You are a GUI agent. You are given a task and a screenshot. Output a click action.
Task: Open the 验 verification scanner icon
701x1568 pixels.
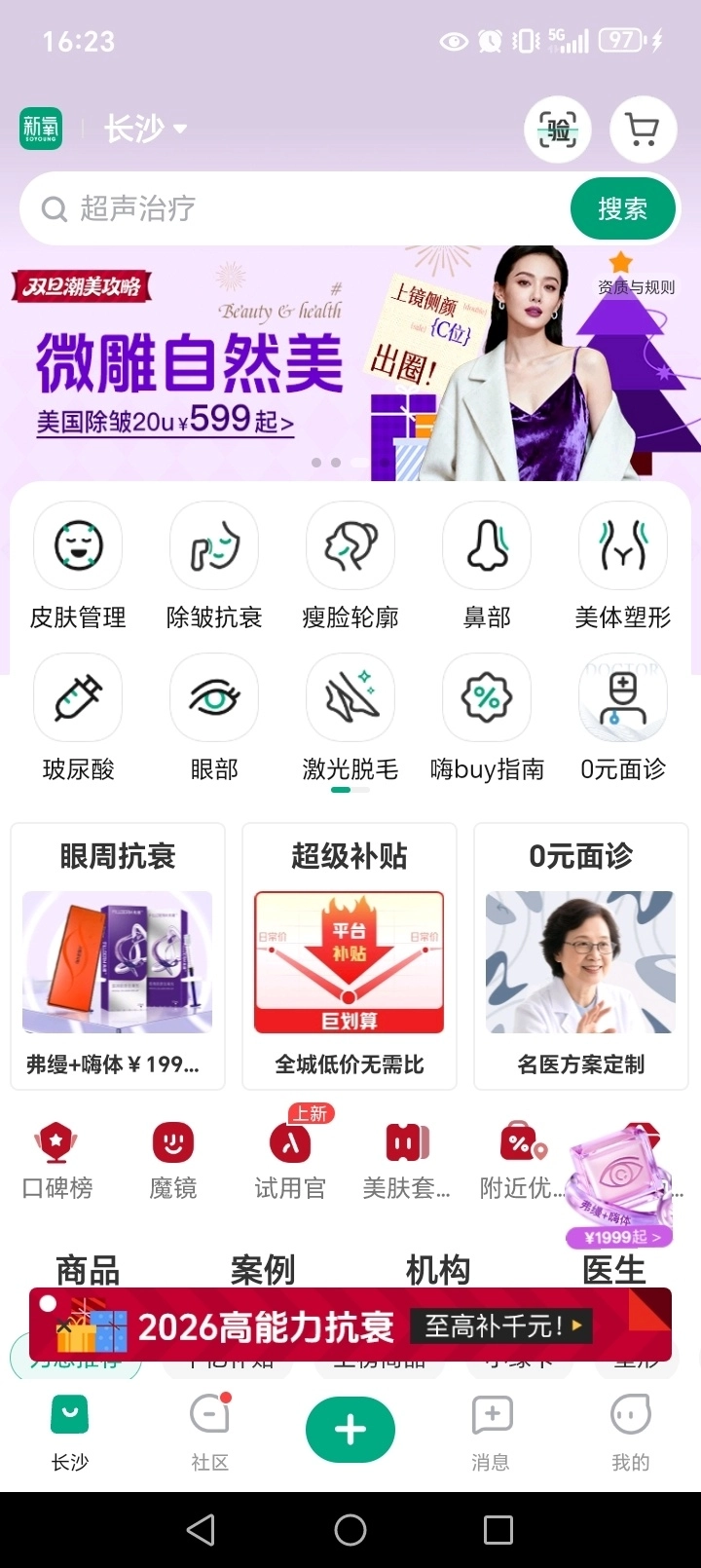557,130
